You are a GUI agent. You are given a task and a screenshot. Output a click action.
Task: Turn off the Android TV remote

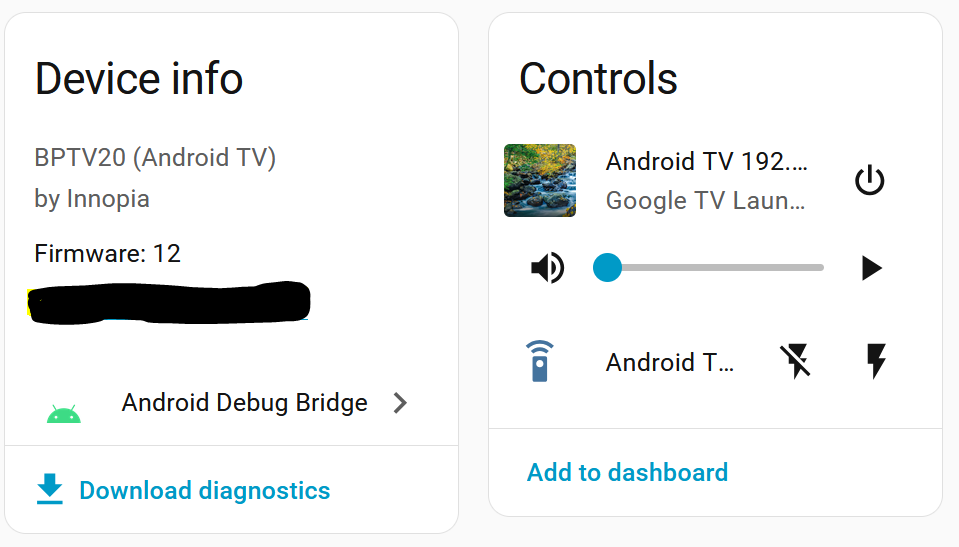[796, 361]
